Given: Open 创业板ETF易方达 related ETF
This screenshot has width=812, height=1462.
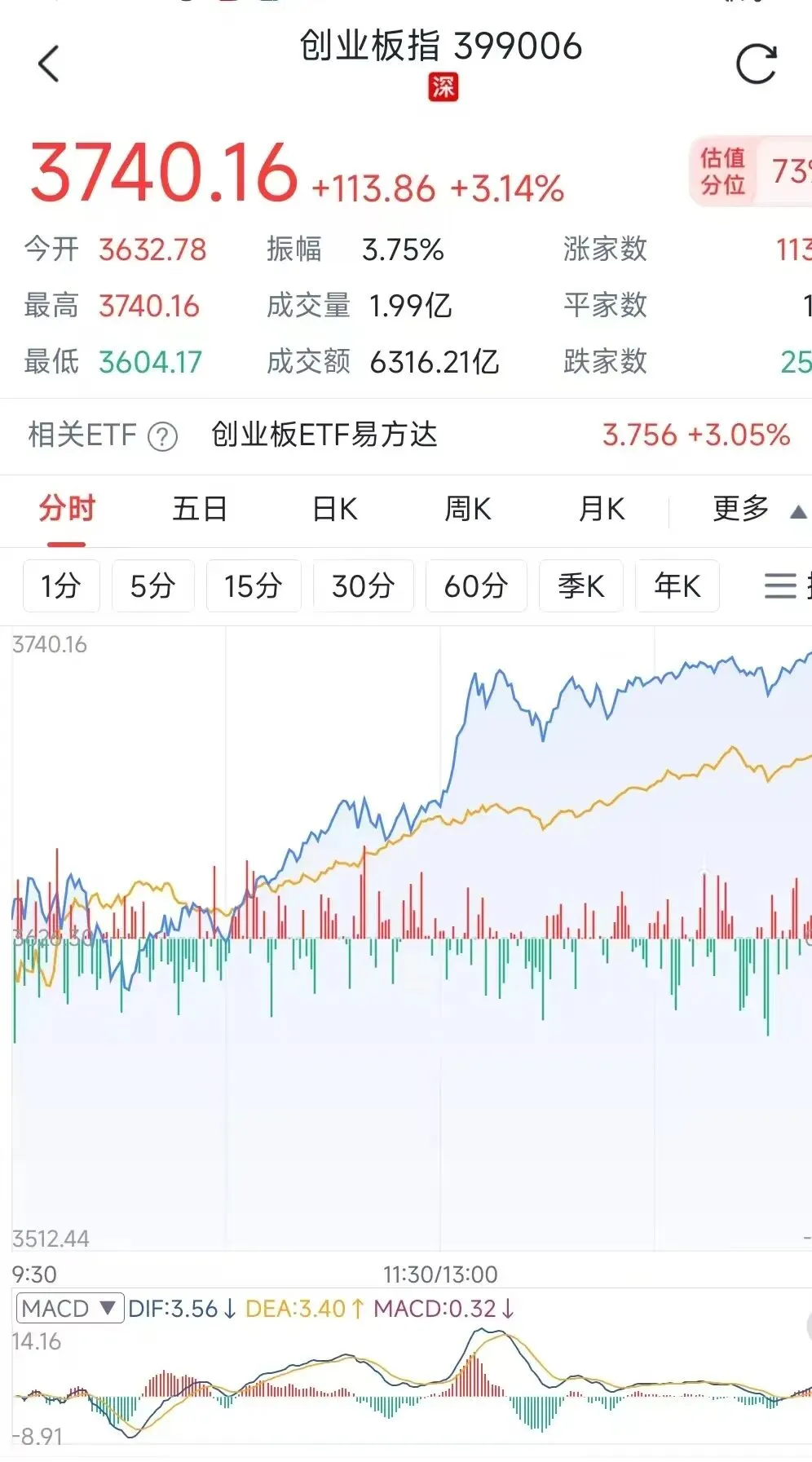Looking at the screenshot, I should point(324,435).
